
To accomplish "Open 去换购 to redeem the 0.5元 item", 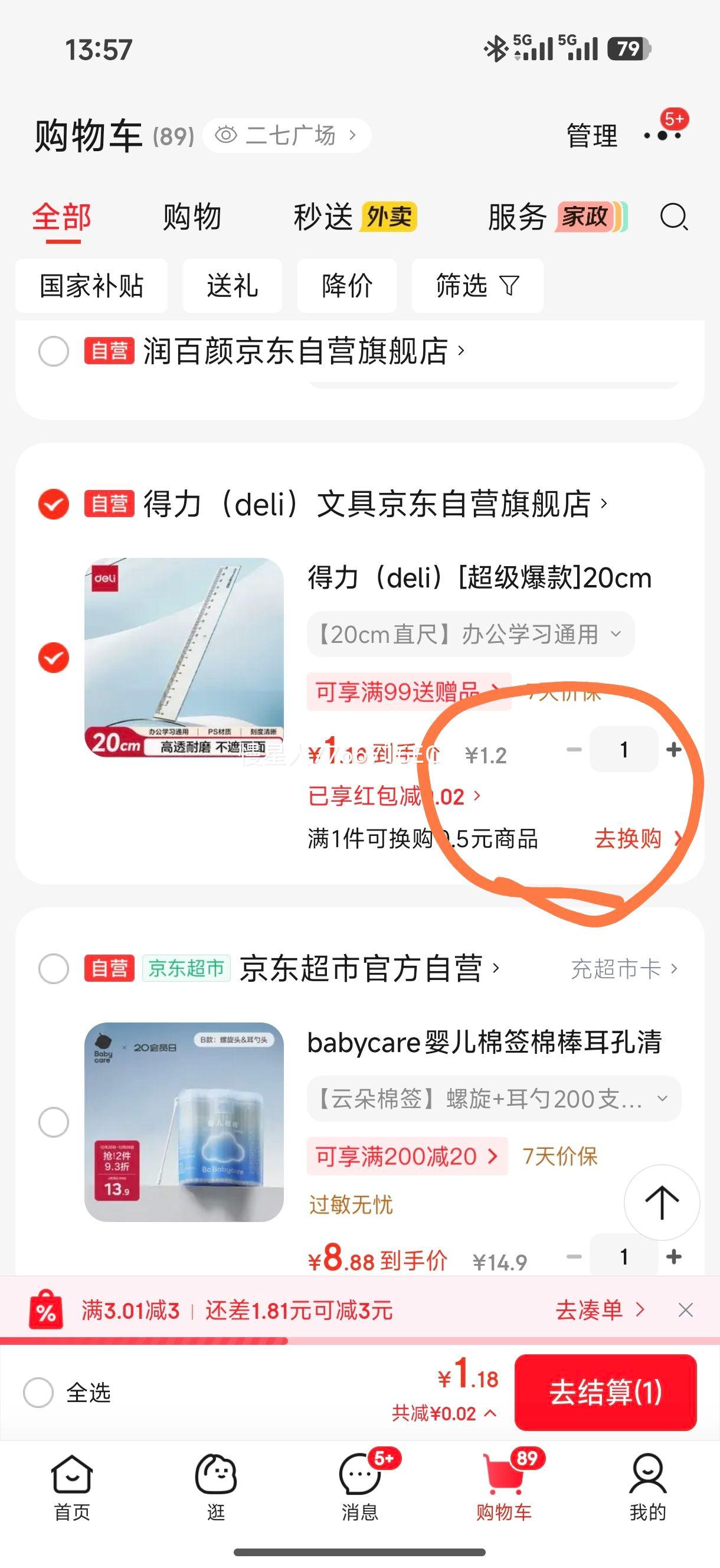I will (x=628, y=839).
